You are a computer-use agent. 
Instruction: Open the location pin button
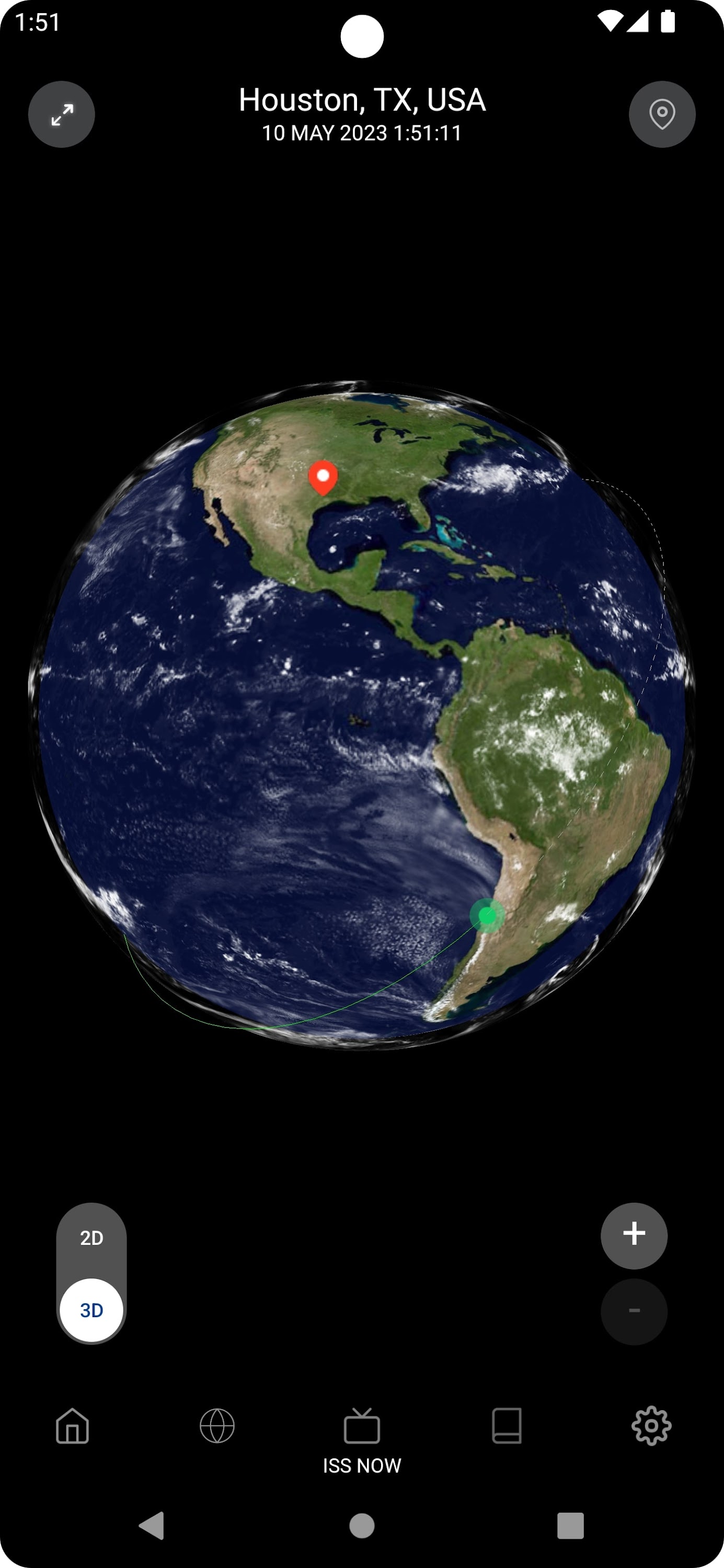[x=662, y=114]
